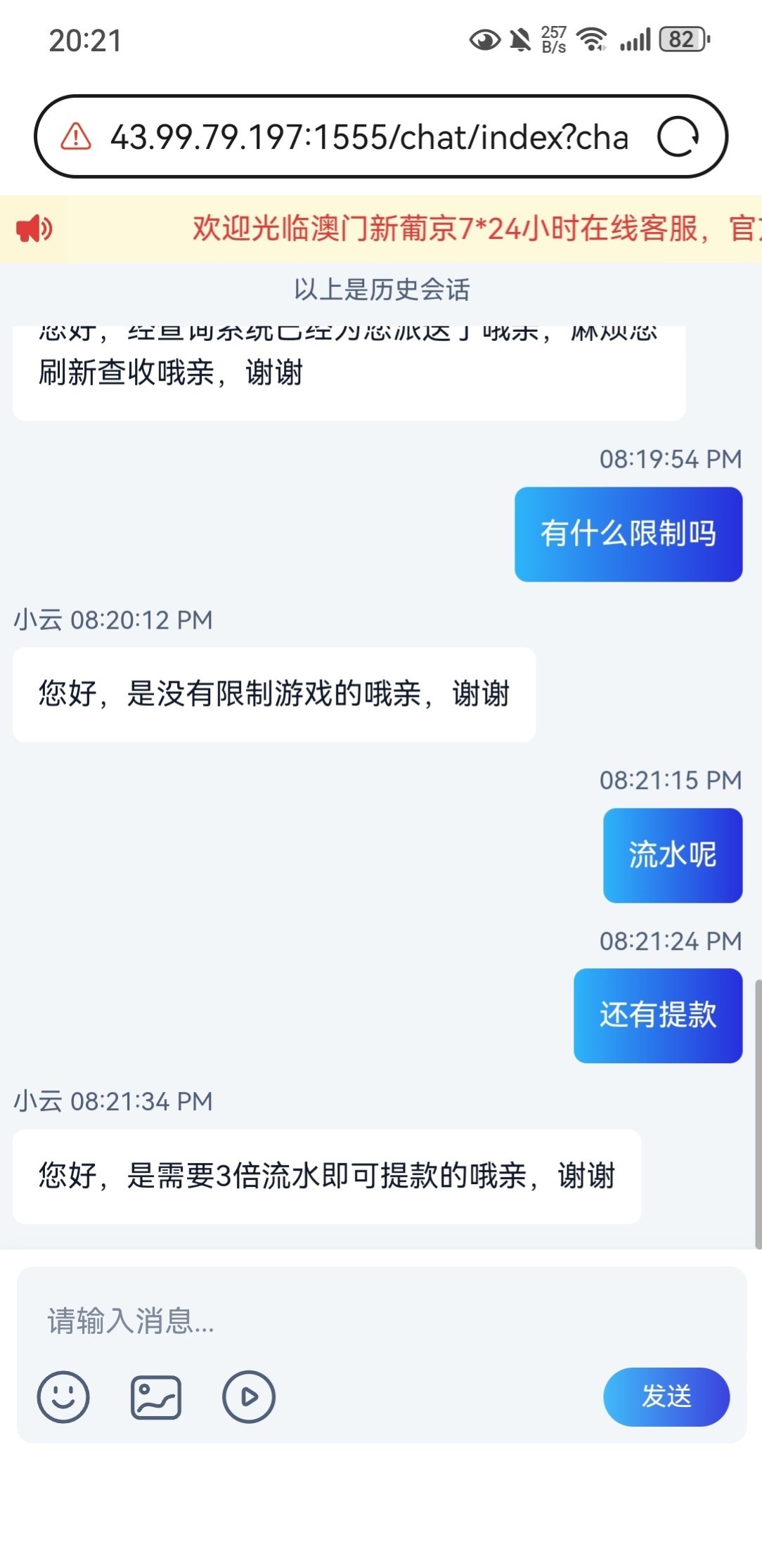View the insecure connection warning icon
This screenshot has width=762, height=1568.
(x=76, y=136)
